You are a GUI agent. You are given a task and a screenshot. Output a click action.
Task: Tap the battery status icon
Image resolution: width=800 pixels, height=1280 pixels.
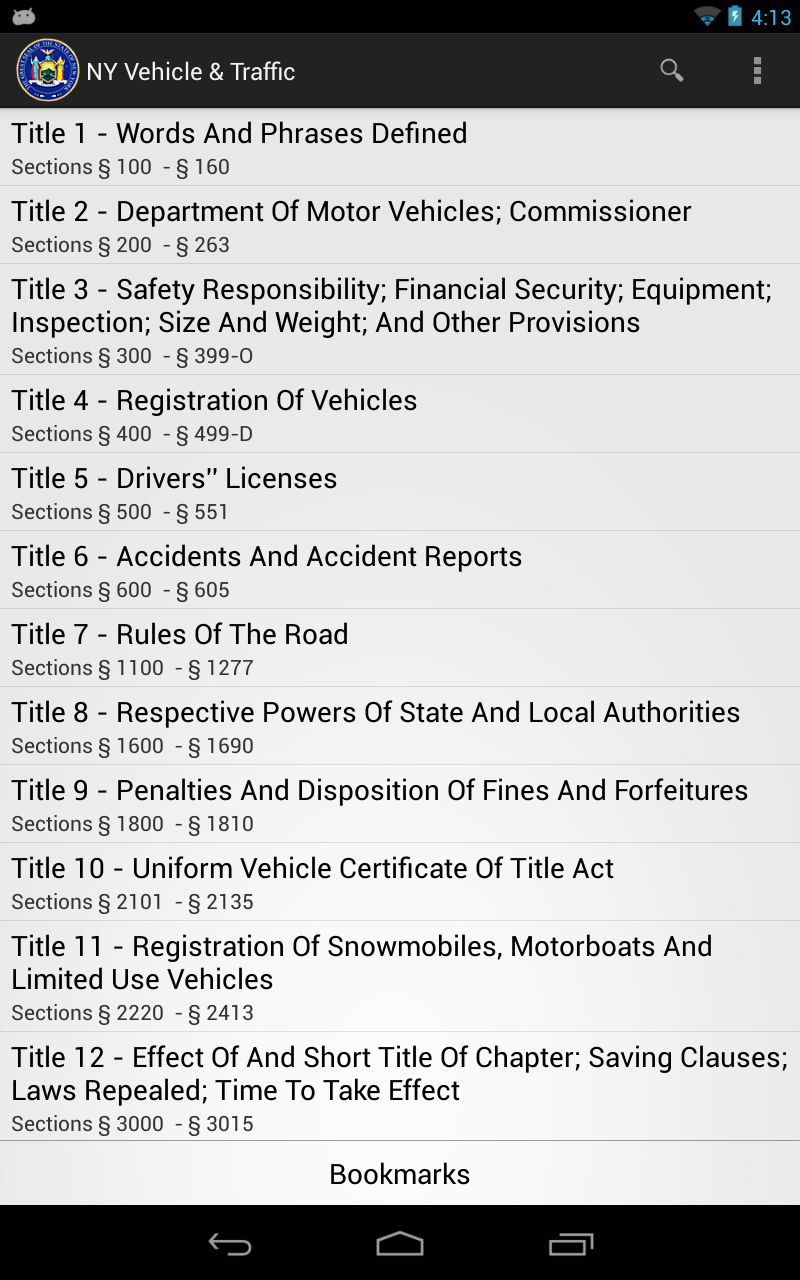coord(737,15)
